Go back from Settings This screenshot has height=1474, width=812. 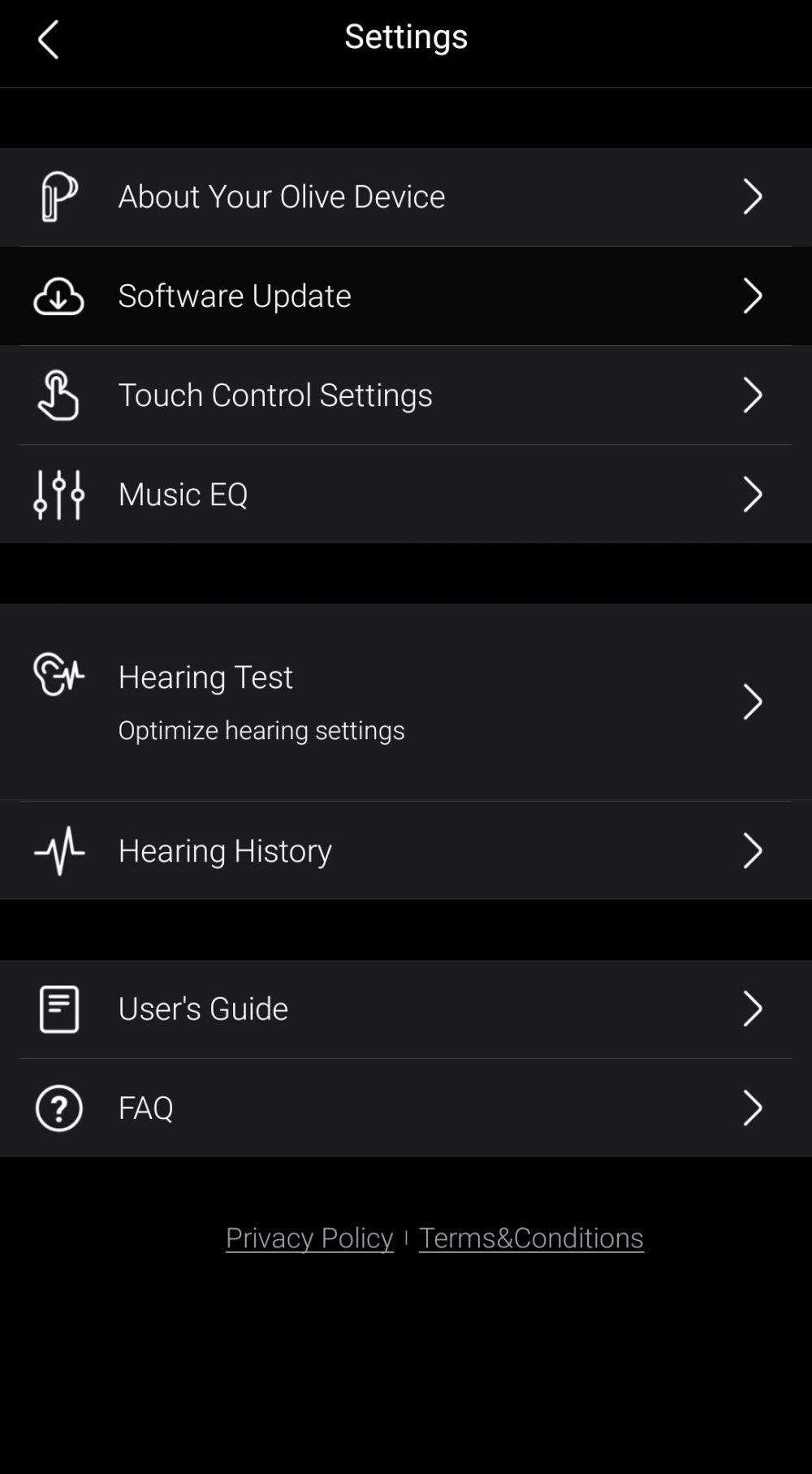pyautogui.click(x=49, y=40)
